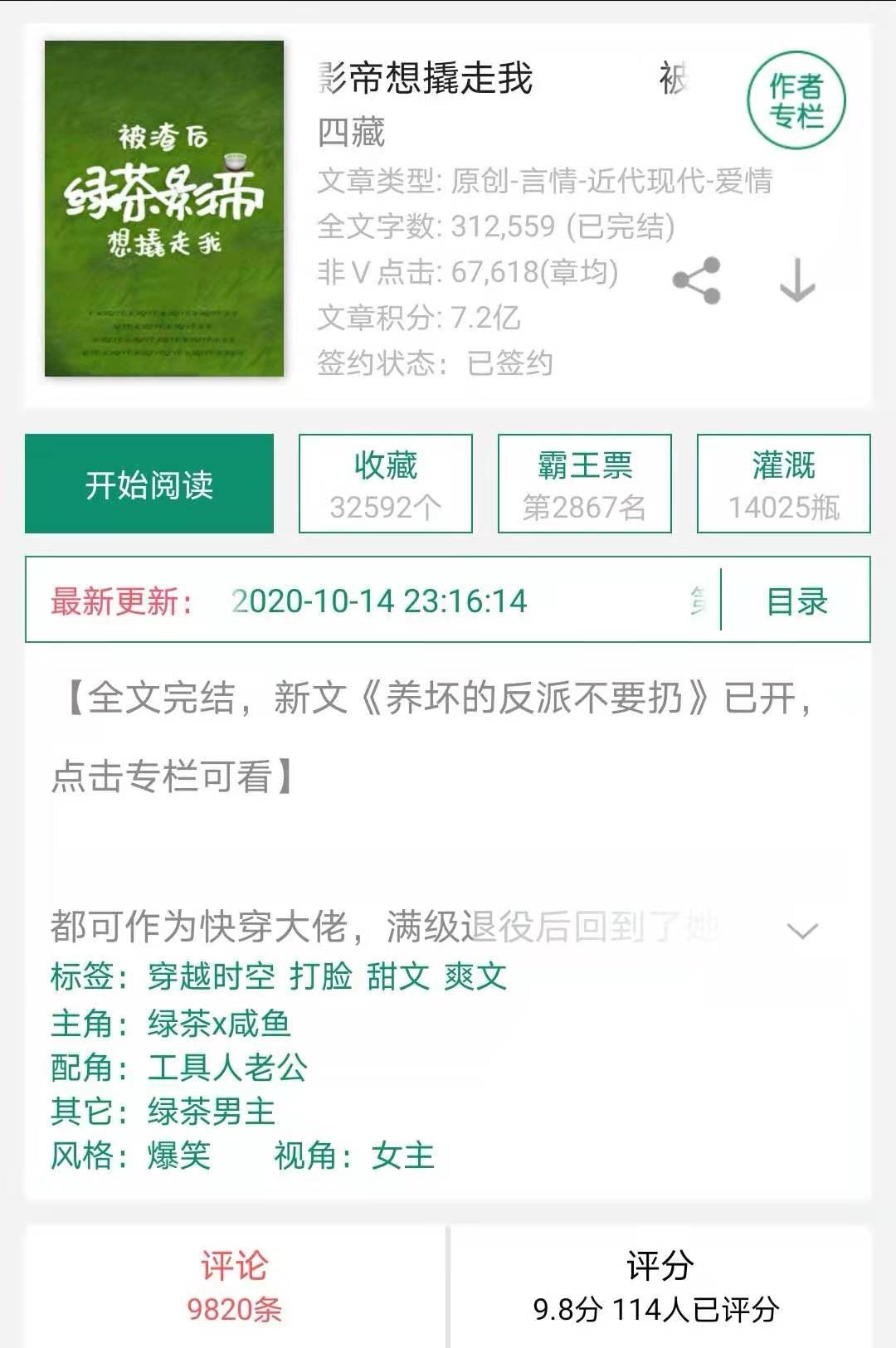Image resolution: width=896 pixels, height=1348 pixels.
Task: View the book cover image
Action: click(x=164, y=208)
